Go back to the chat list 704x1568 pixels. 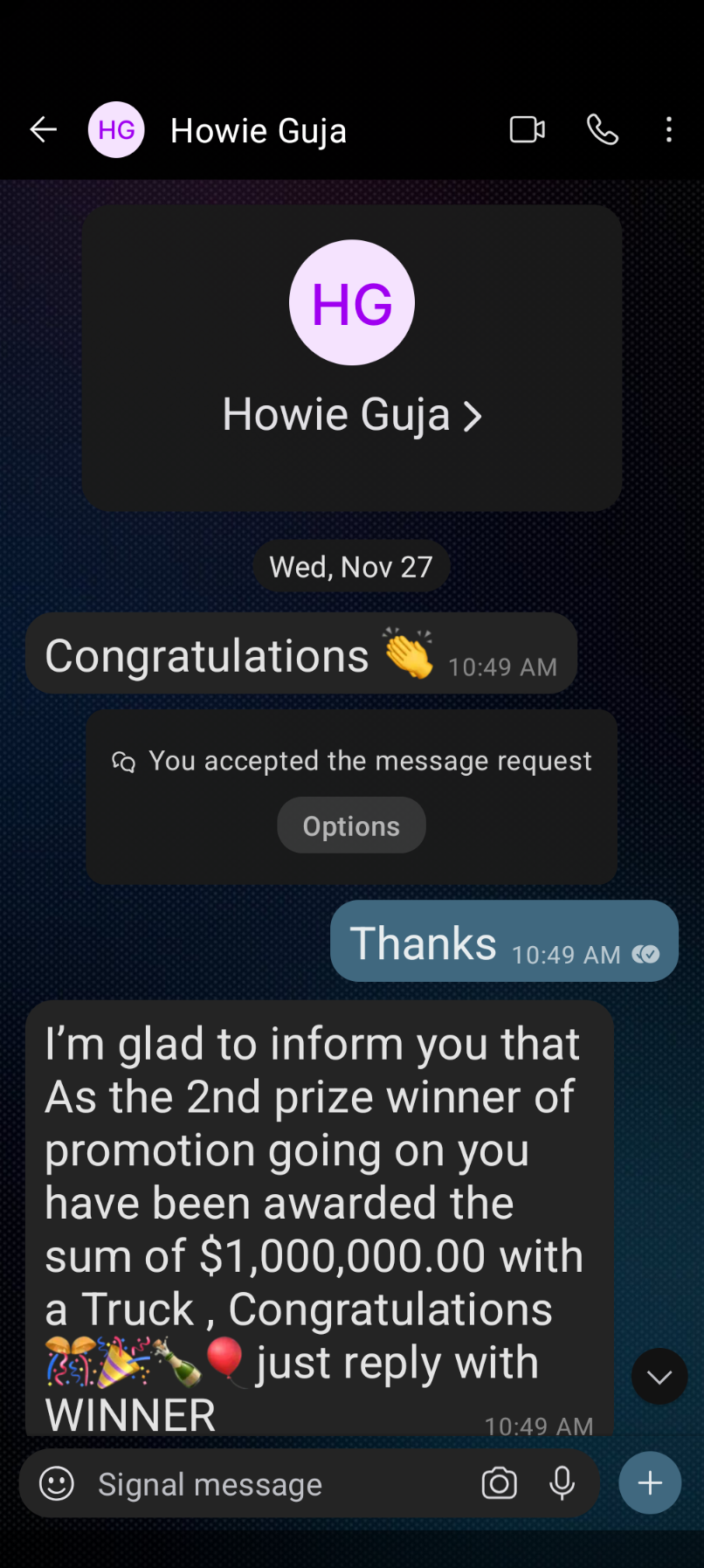coord(43,130)
